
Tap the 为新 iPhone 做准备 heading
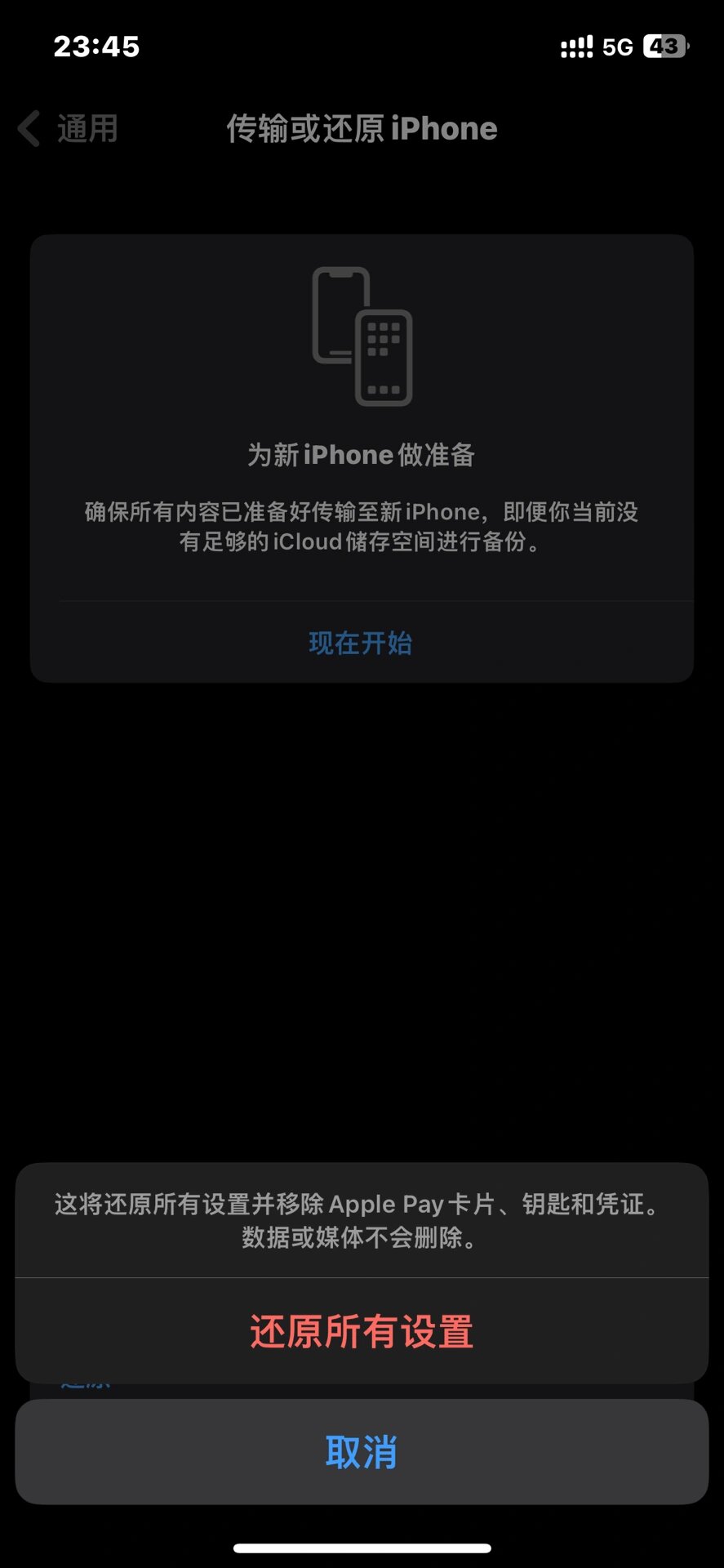click(x=362, y=455)
